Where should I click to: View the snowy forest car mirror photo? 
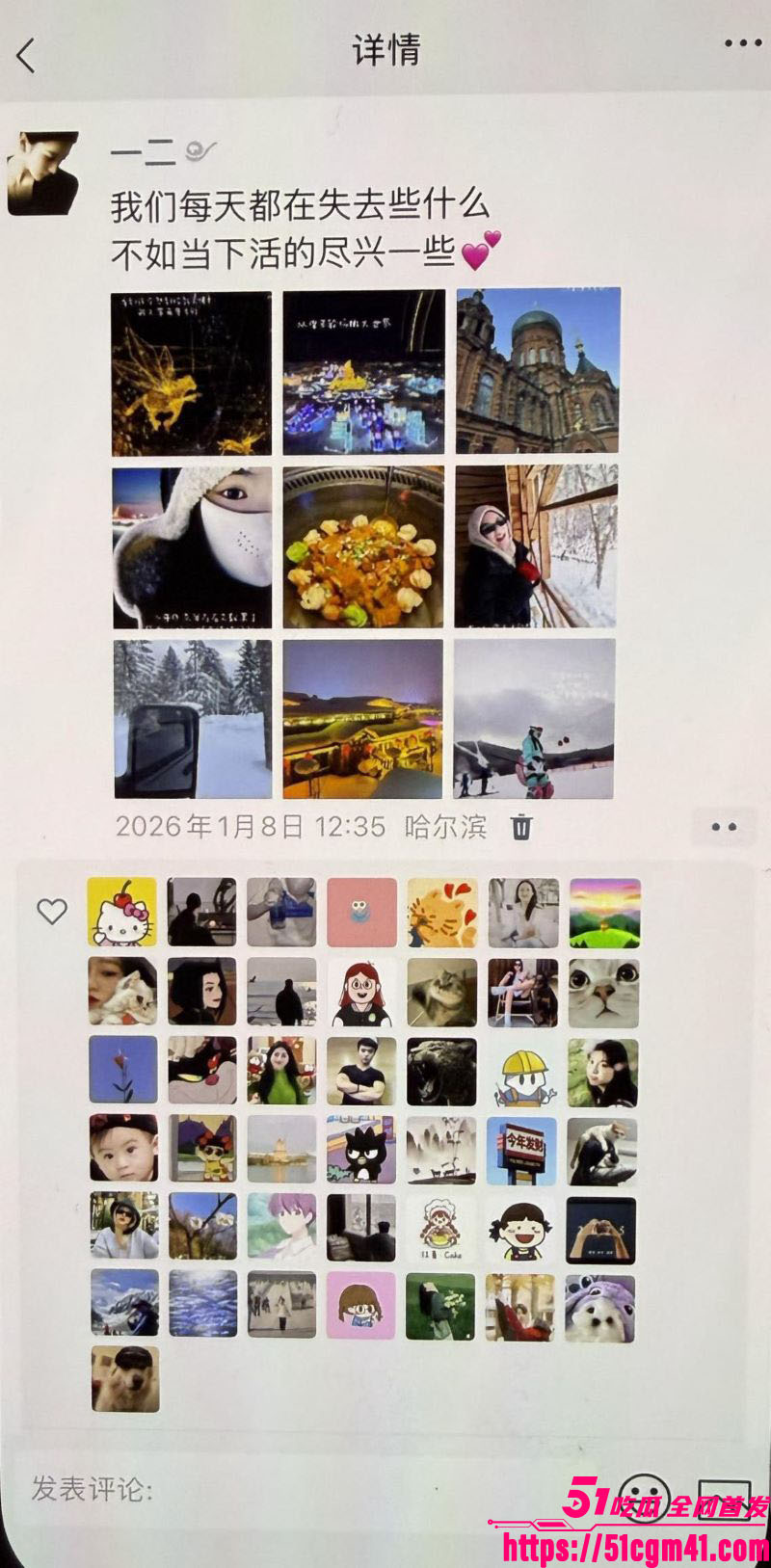coord(193,719)
